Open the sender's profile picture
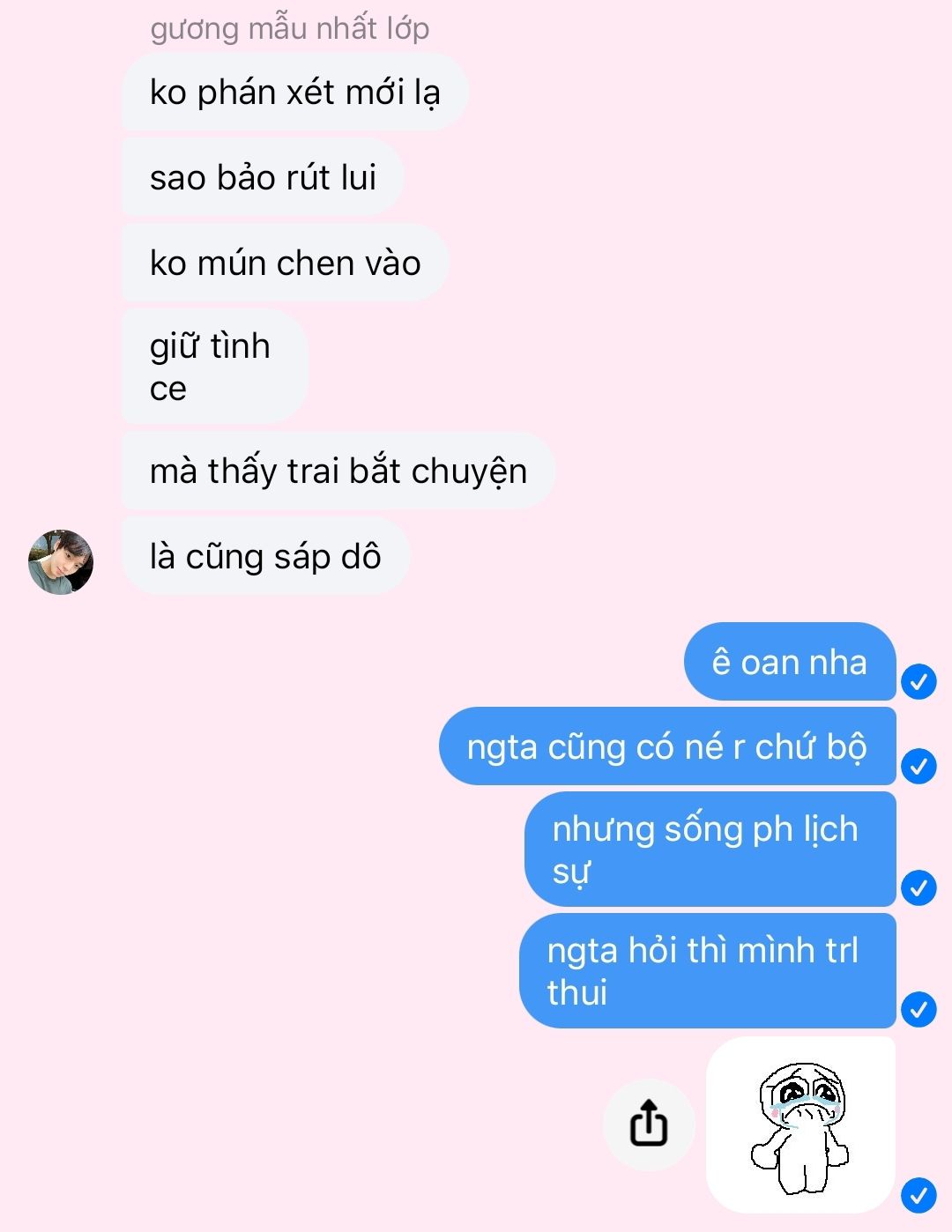Screen dimensions: 952x1232 [x=61, y=561]
